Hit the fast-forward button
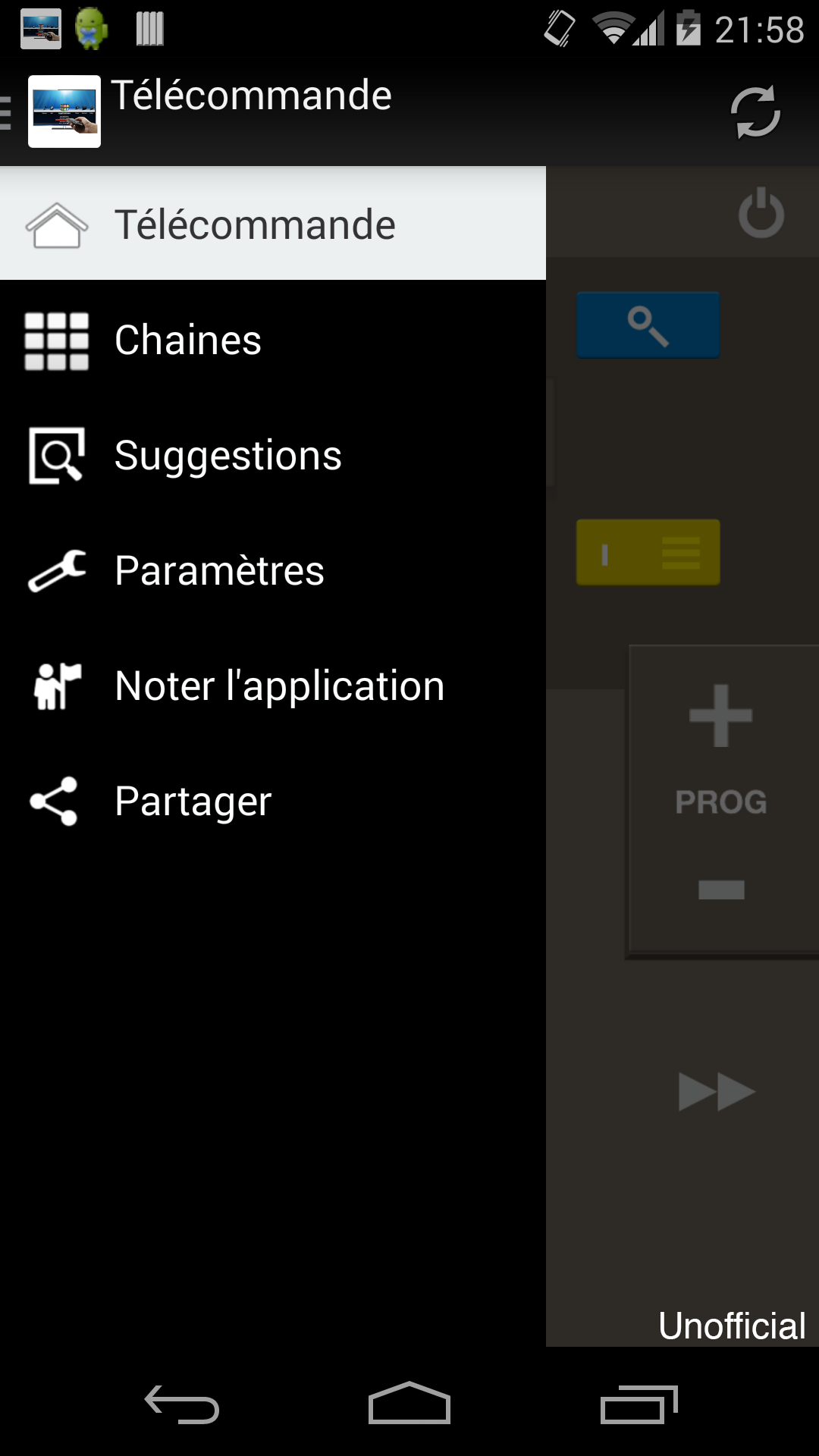 pyautogui.click(x=716, y=1092)
